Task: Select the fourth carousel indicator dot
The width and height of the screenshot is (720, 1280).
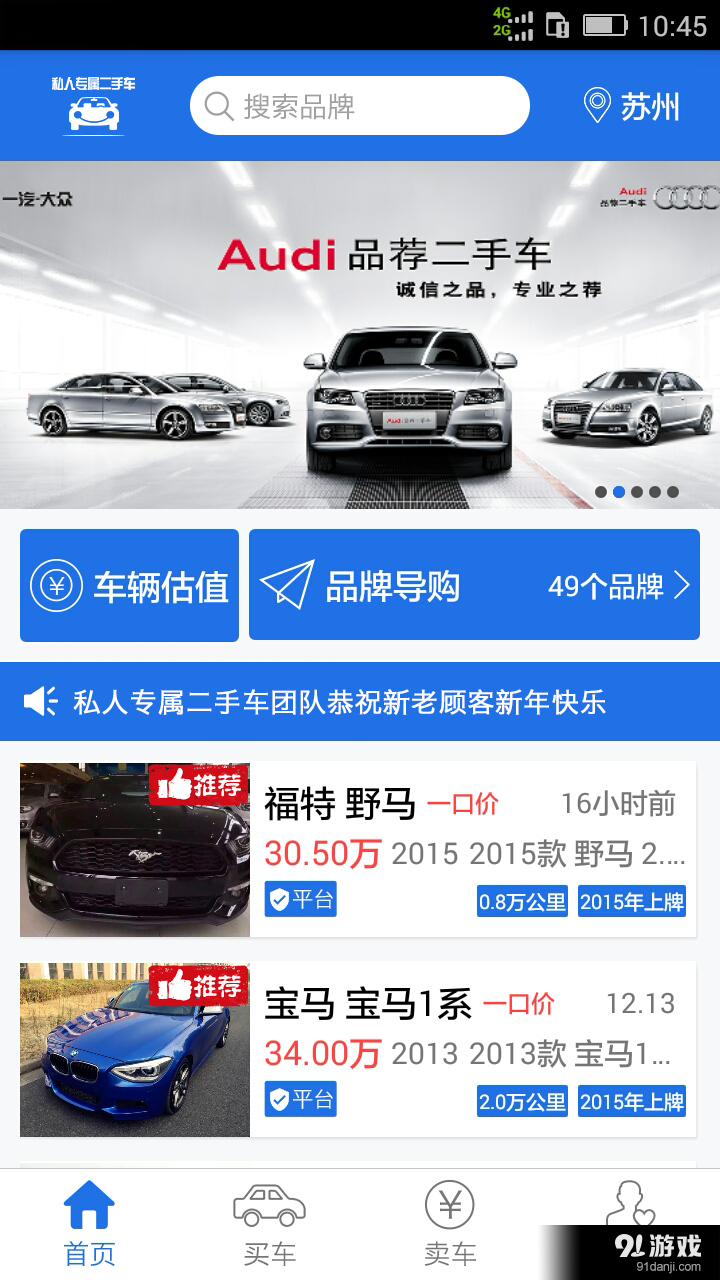Action: [655, 492]
